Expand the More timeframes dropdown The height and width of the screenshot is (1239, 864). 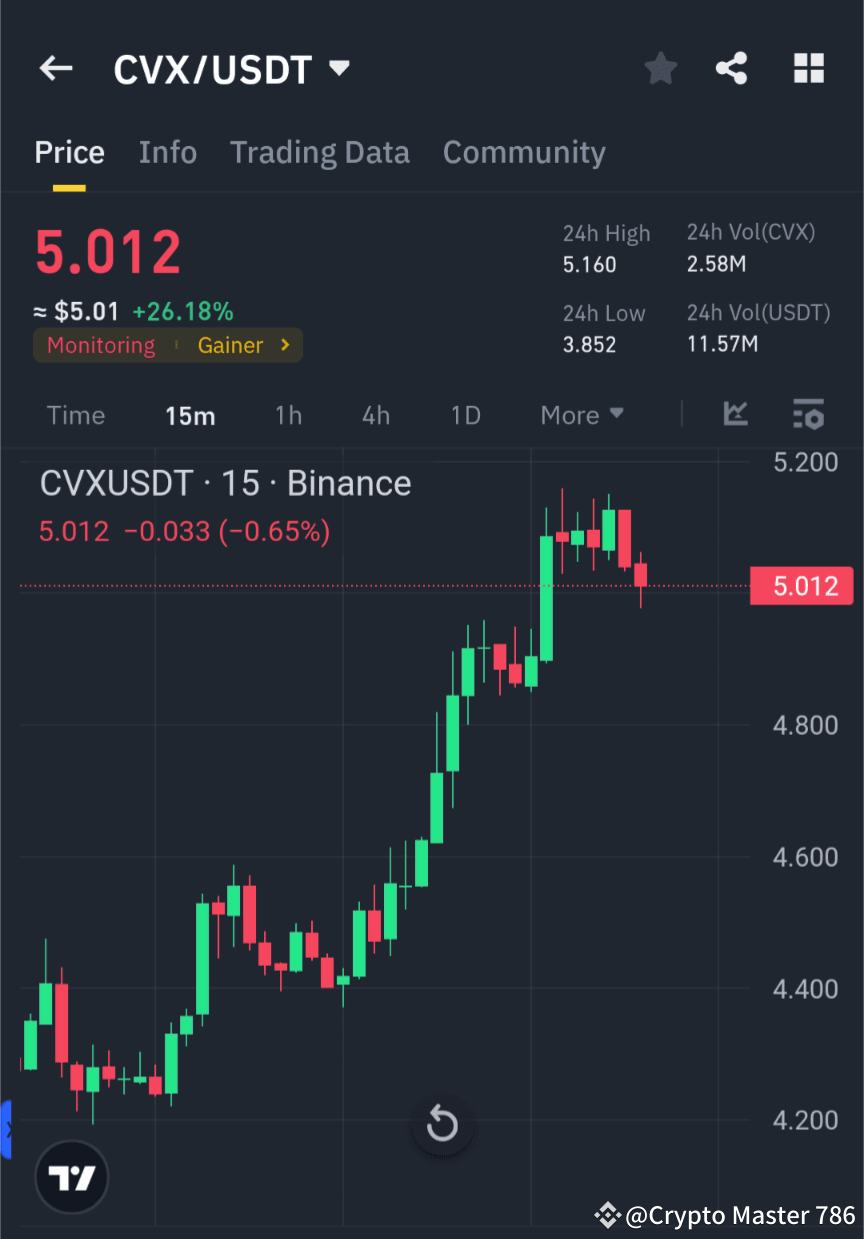coord(581,414)
